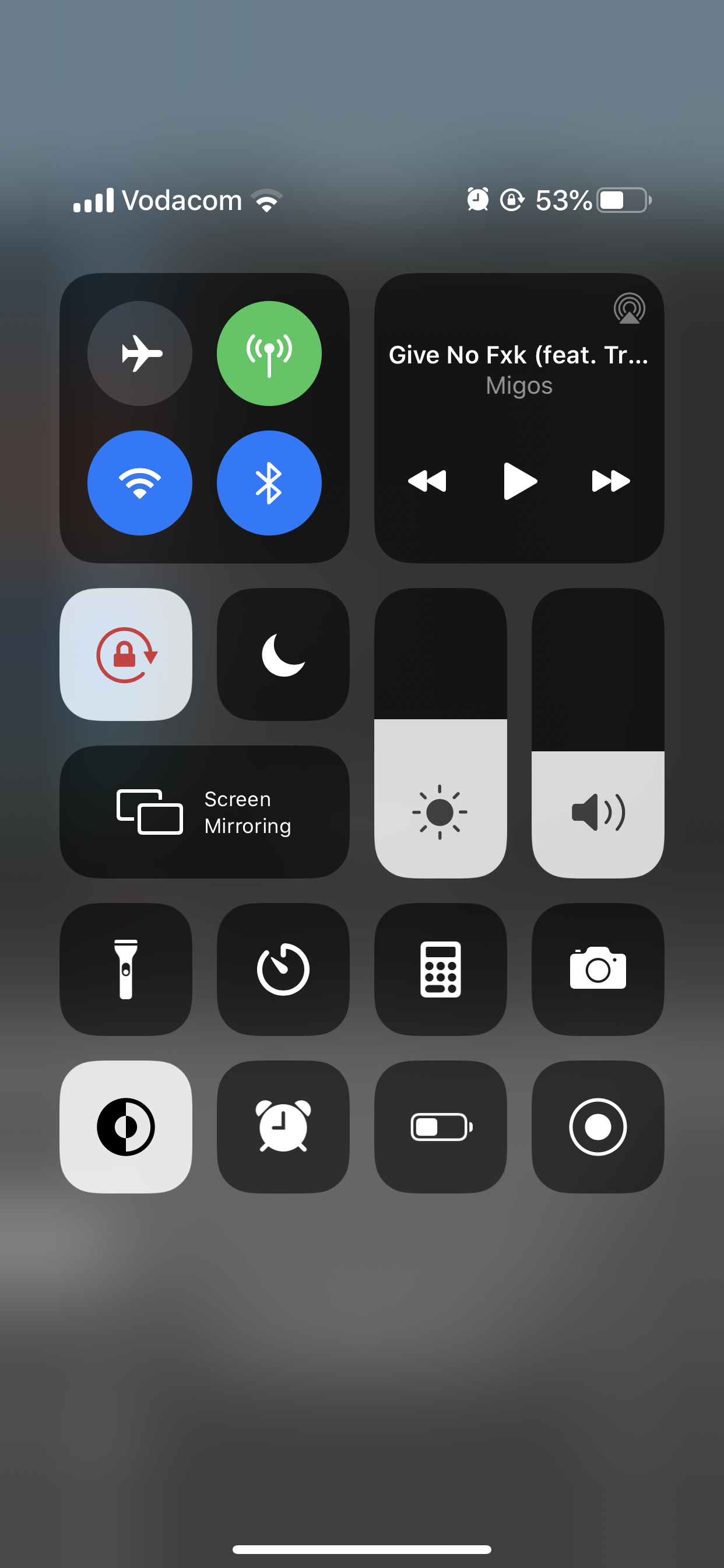724x1568 pixels.
Task: Enable Airplane Mode
Action: tap(140, 353)
